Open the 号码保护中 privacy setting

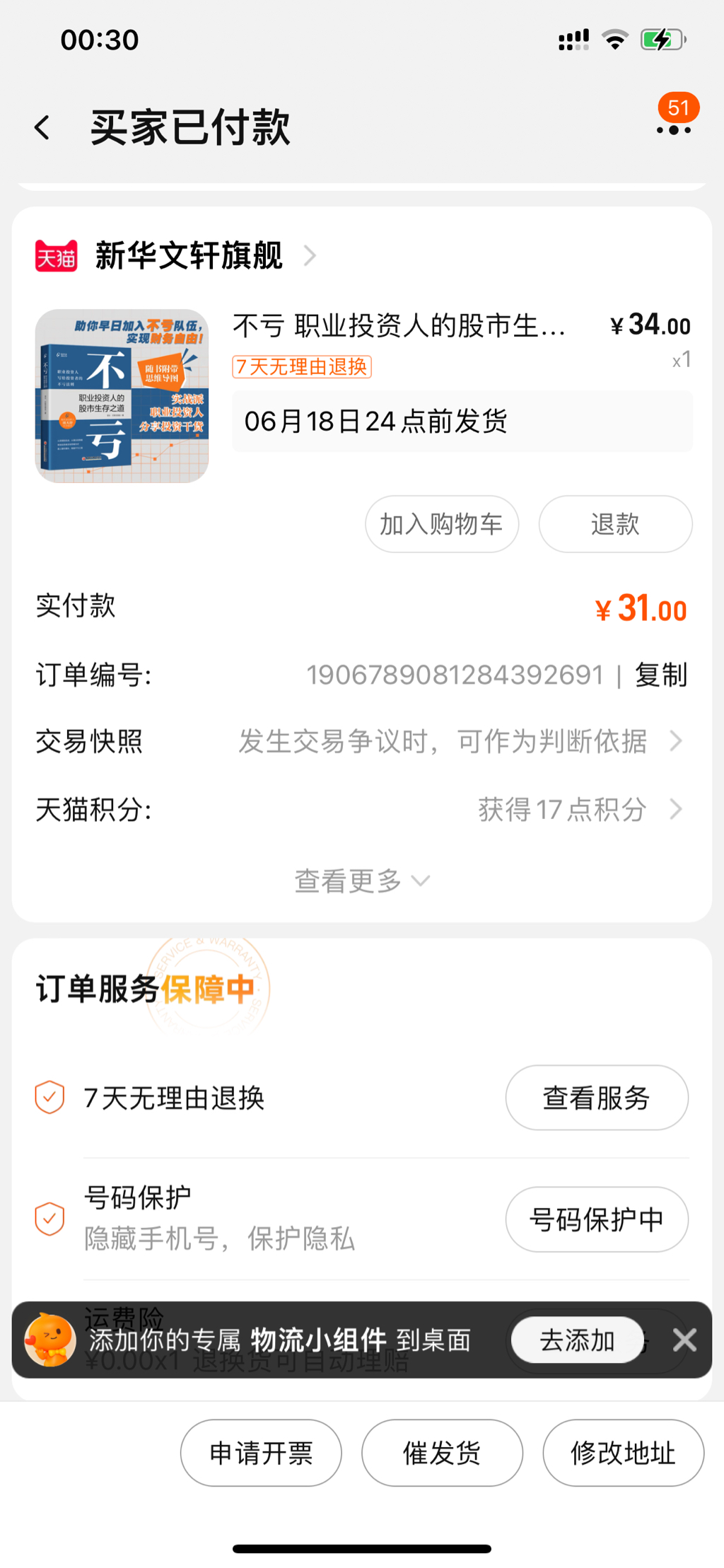coord(597,1219)
